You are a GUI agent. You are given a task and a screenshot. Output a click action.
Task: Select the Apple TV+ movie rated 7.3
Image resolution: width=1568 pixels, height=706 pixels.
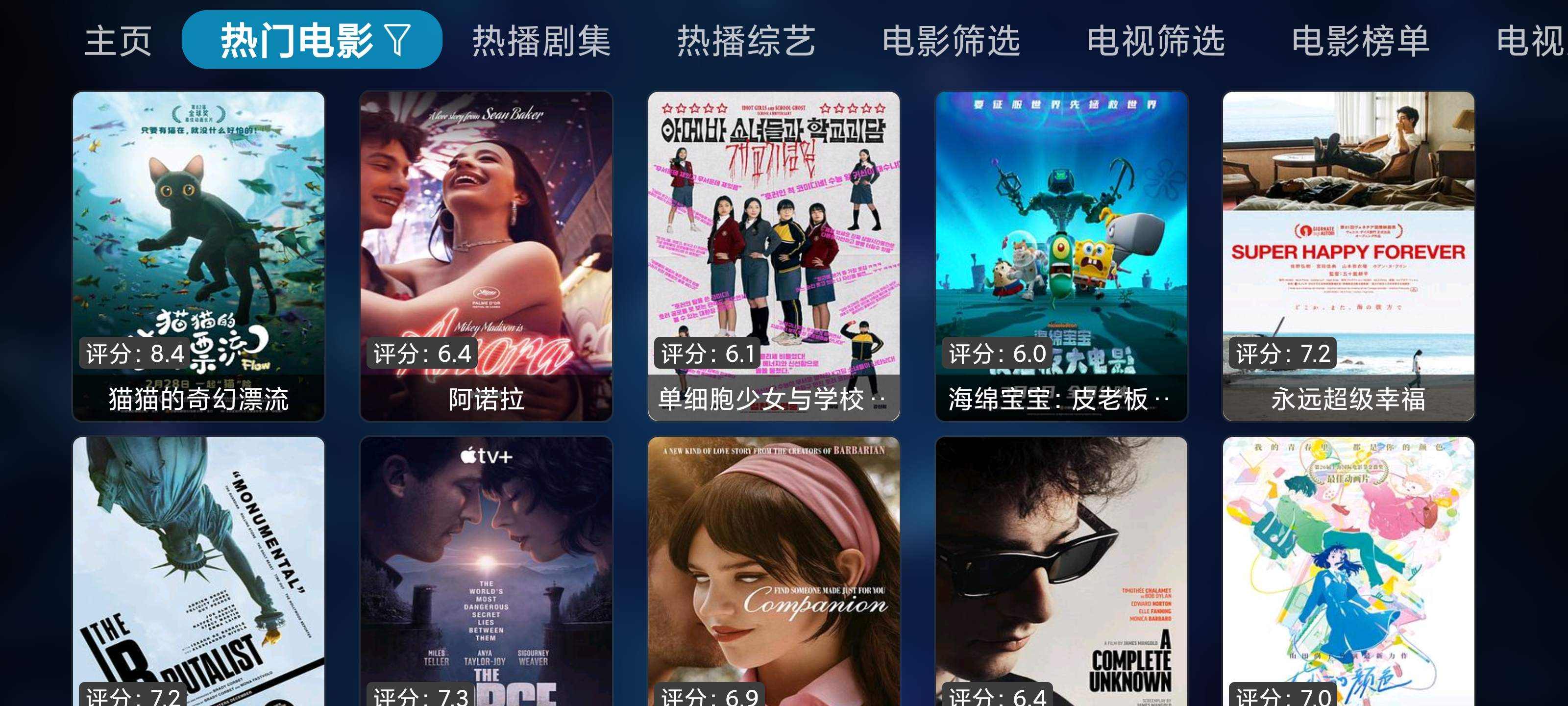486,573
